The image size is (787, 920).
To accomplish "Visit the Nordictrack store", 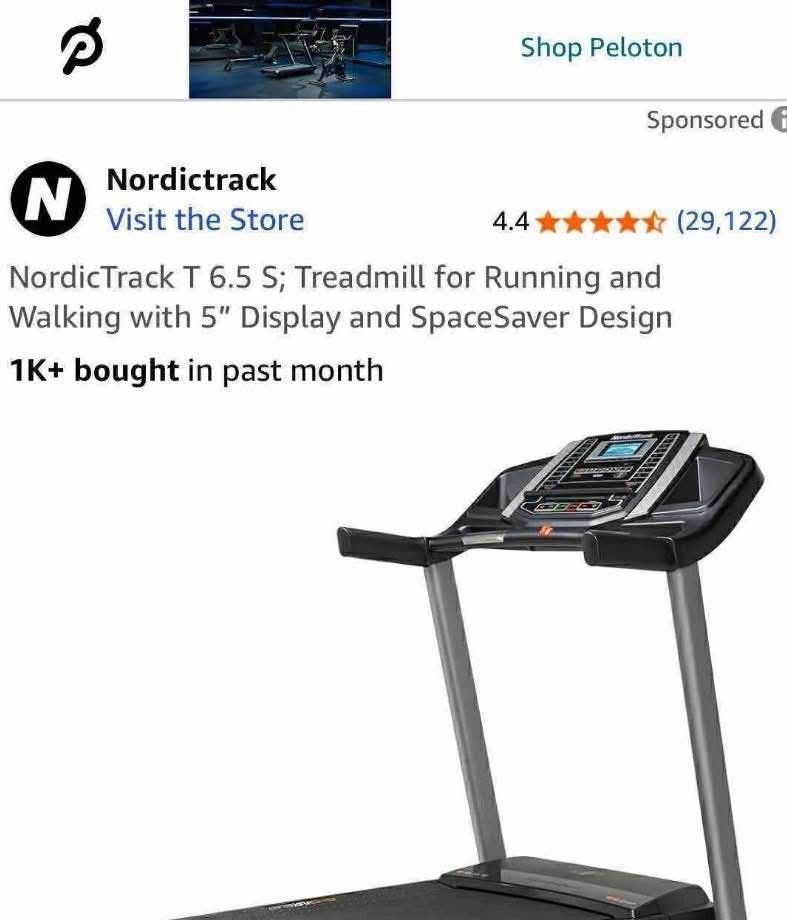I will [x=205, y=219].
